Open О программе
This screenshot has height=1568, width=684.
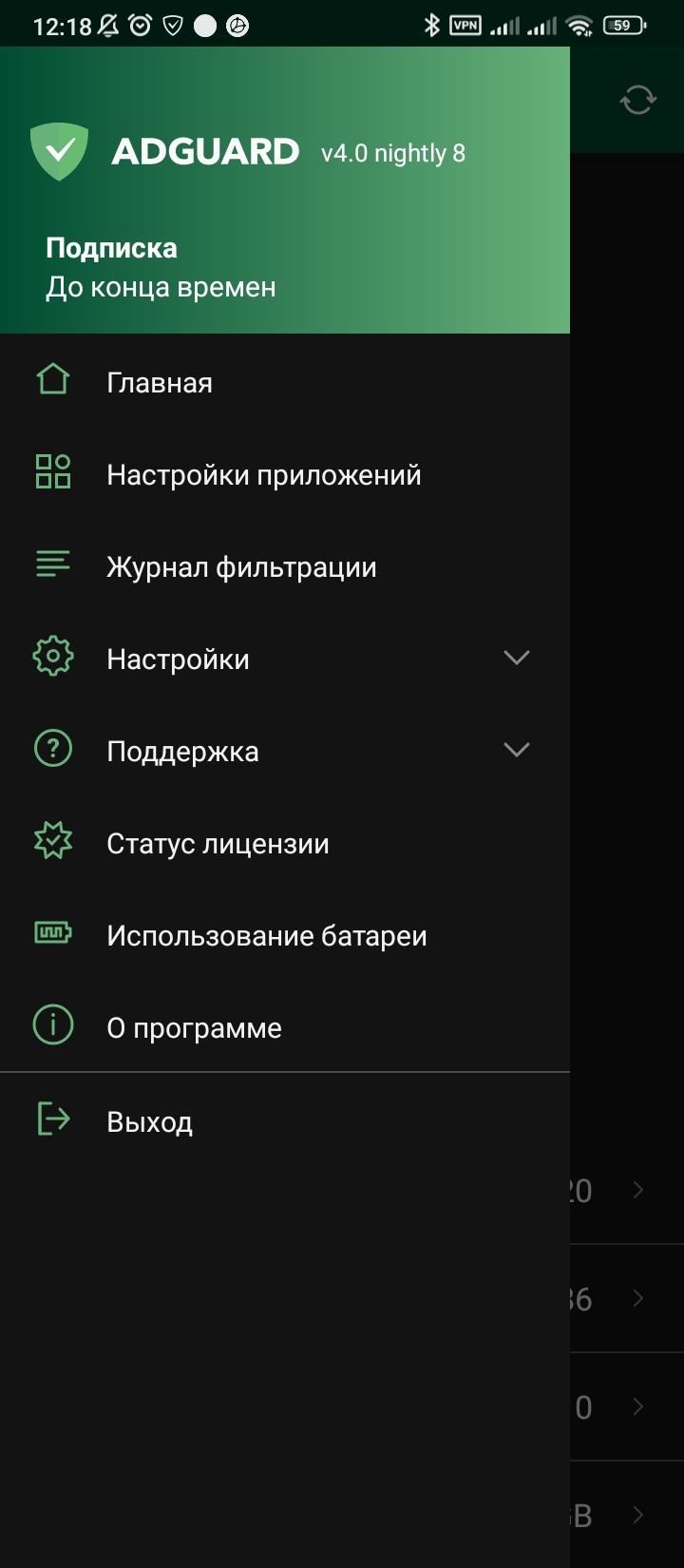coord(285,1027)
